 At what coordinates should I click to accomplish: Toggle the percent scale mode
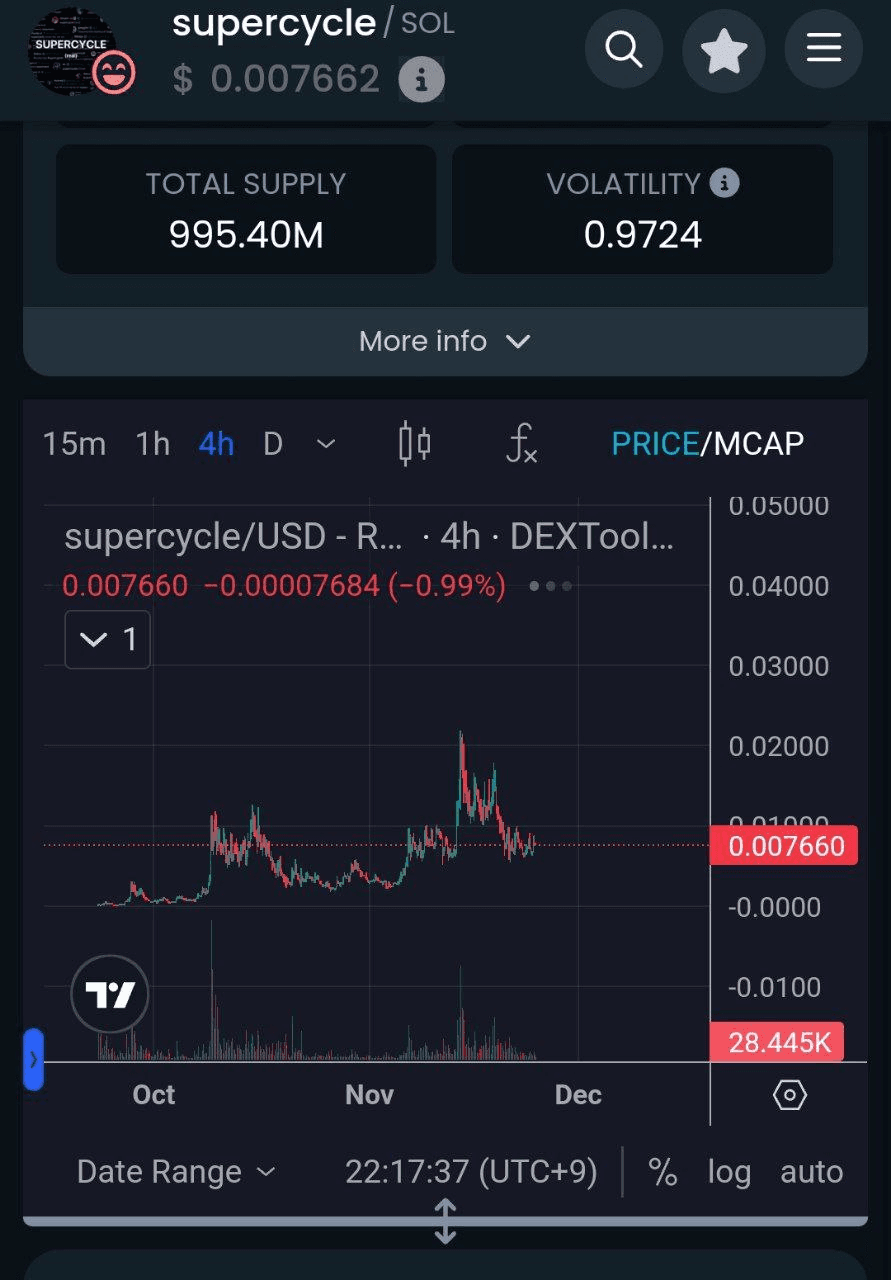663,1172
